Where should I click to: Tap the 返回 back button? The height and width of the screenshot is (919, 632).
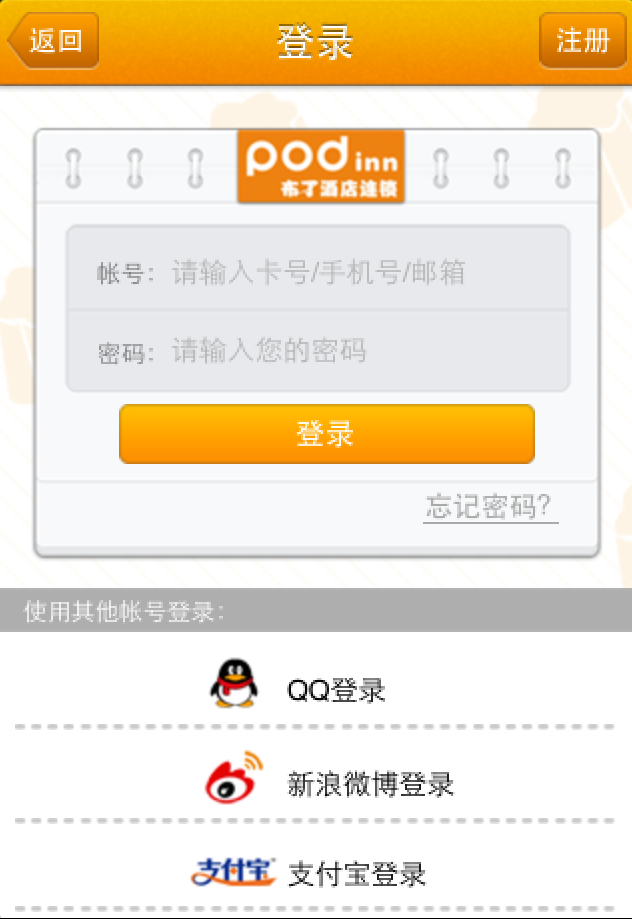pyautogui.click(x=53, y=41)
